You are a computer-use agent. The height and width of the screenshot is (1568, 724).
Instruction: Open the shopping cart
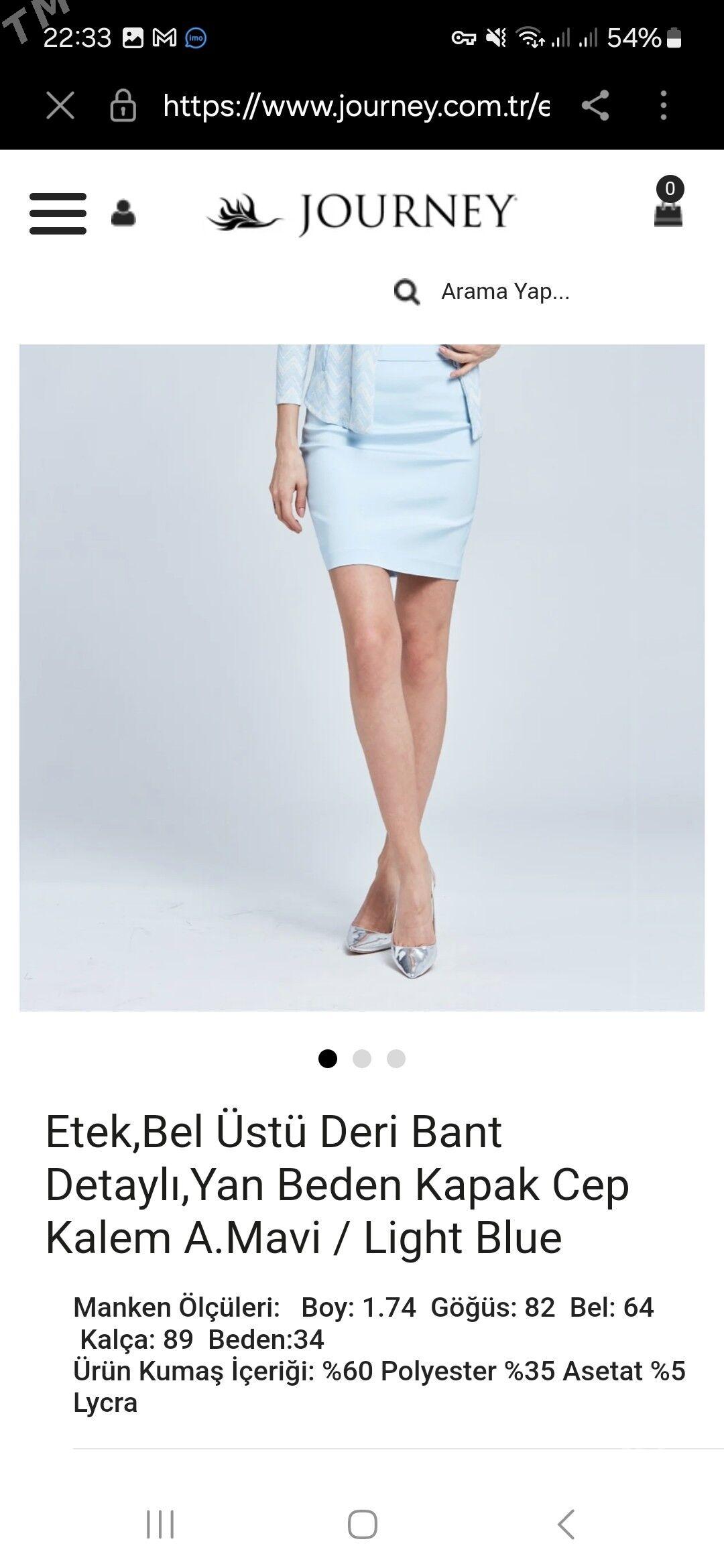[668, 209]
